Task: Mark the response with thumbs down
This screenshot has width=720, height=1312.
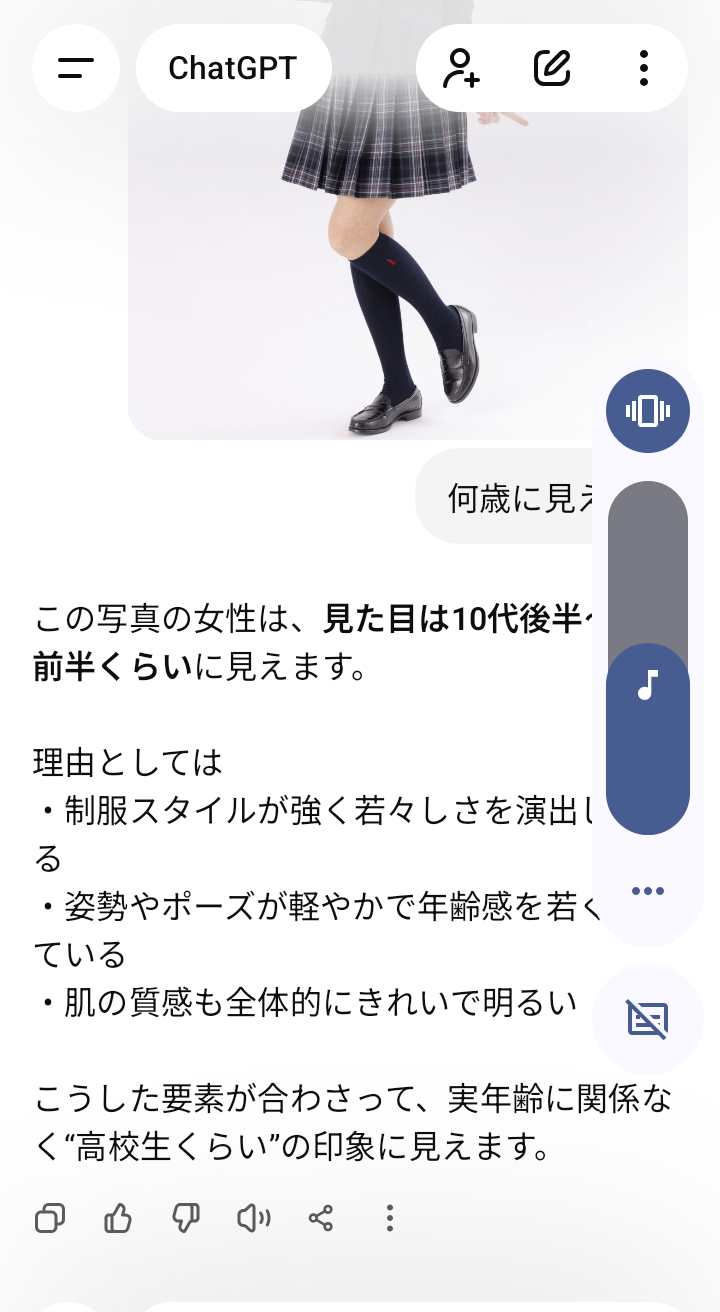Action: (x=186, y=1218)
